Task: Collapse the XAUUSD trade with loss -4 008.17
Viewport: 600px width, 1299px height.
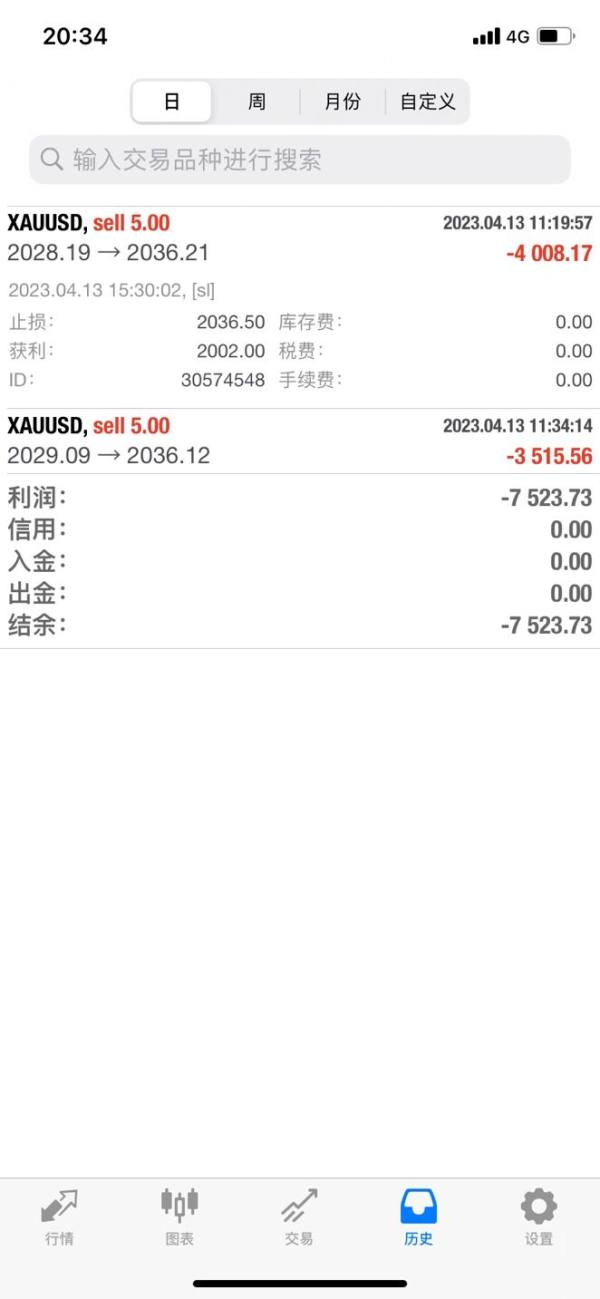Action: coord(300,238)
